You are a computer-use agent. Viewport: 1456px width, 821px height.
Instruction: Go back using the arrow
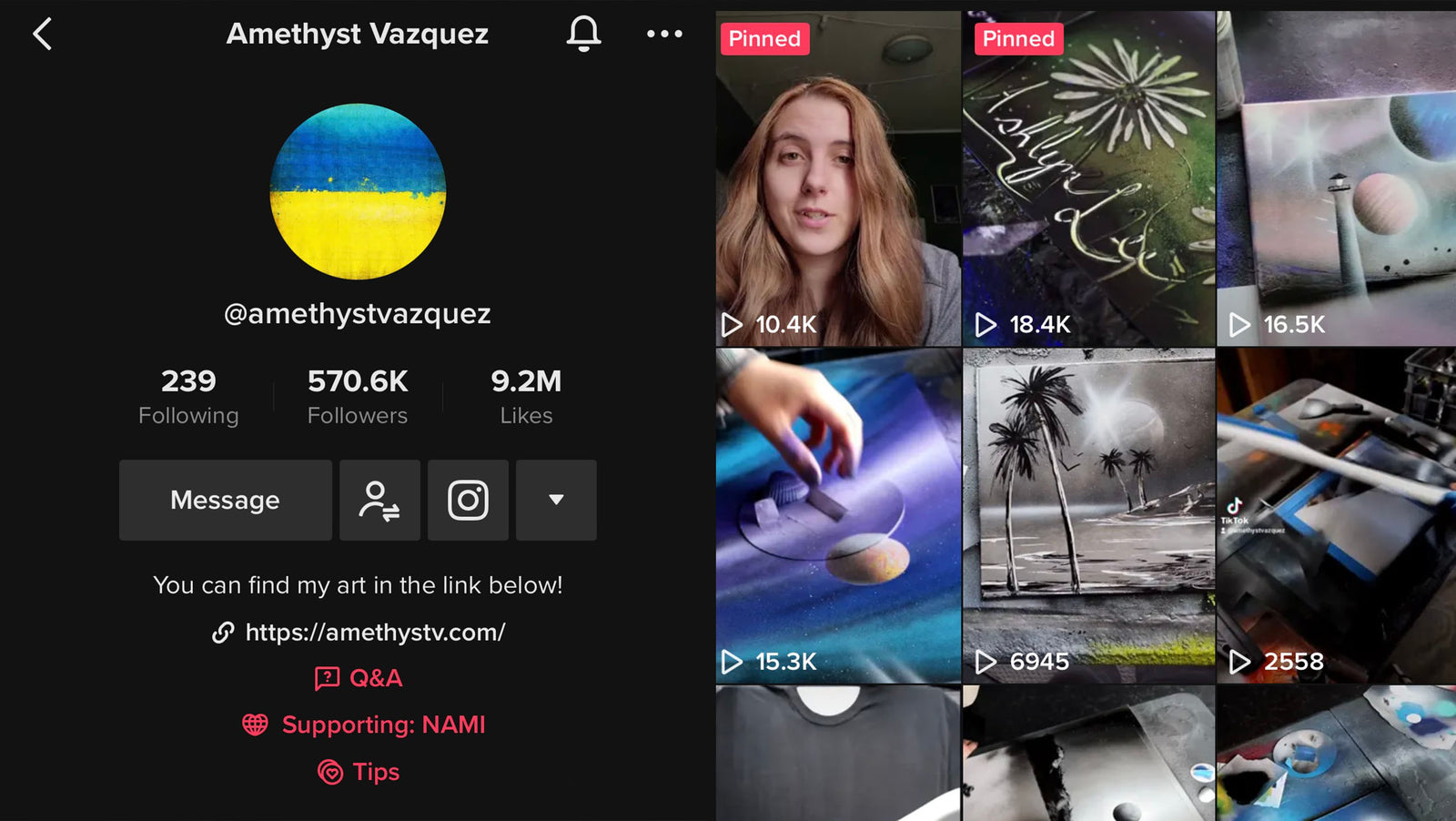pyautogui.click(x=42, y=35)
